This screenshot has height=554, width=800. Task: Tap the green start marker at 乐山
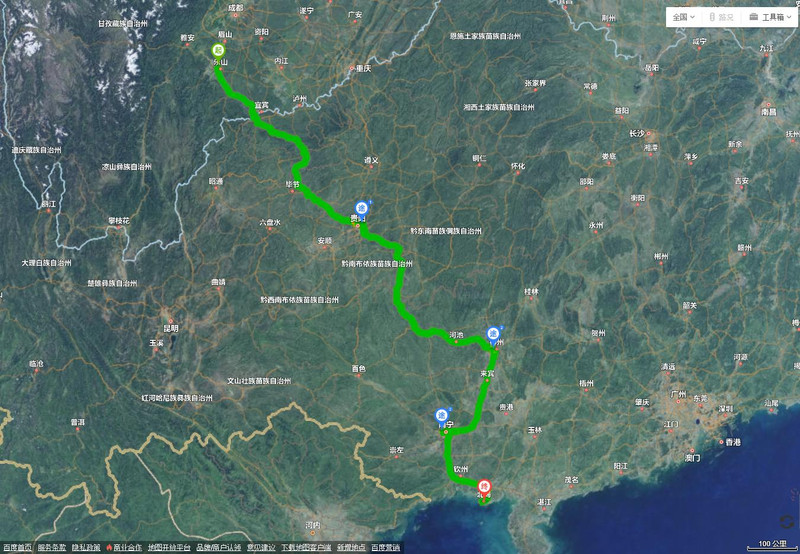point(218,50)
